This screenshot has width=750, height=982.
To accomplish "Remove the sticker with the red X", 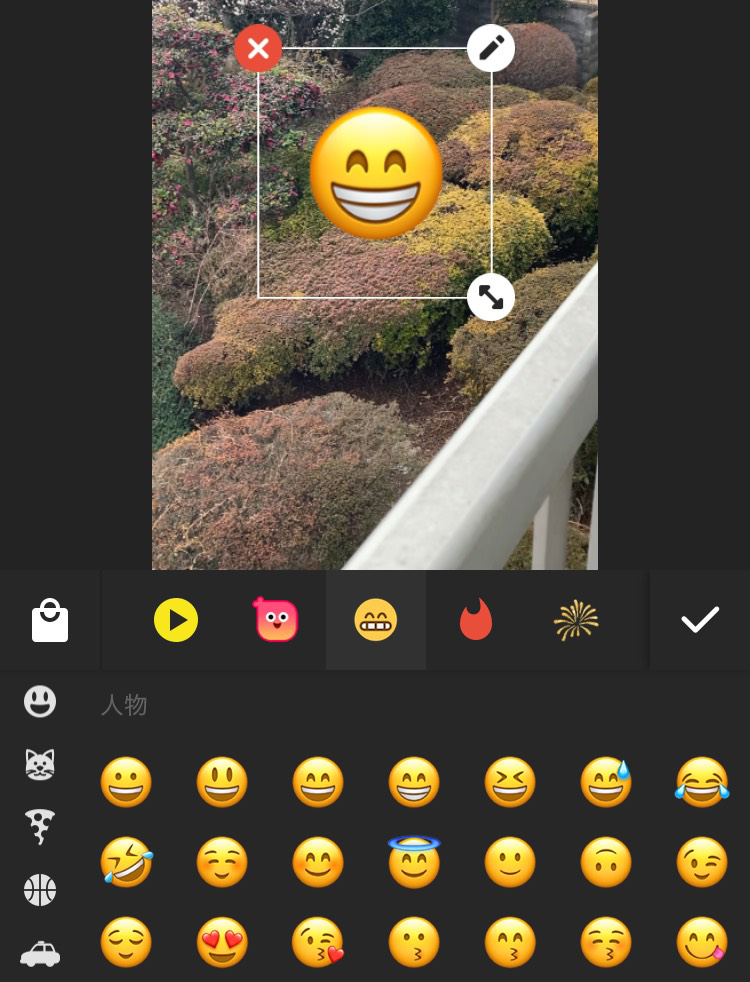I will [x=258, y=48].
